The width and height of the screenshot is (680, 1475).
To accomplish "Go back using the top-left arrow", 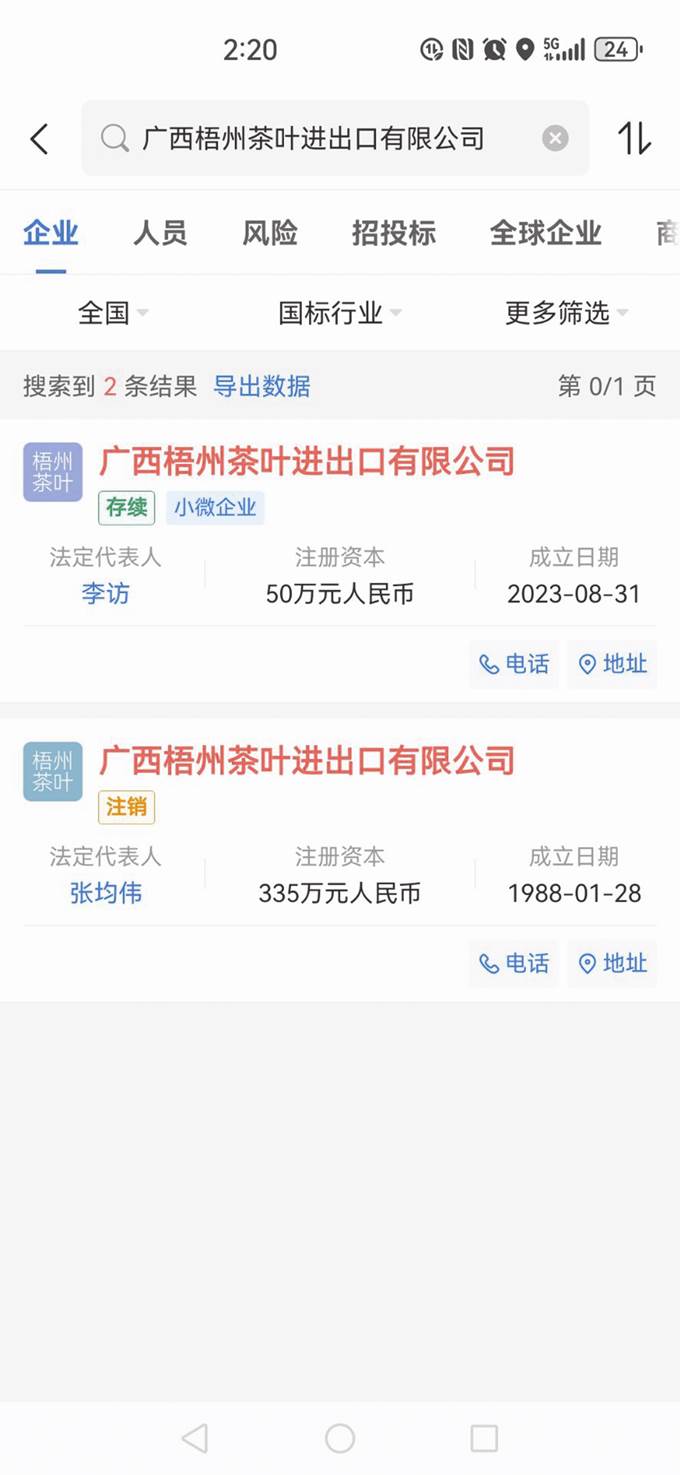I will coord(39,139).
